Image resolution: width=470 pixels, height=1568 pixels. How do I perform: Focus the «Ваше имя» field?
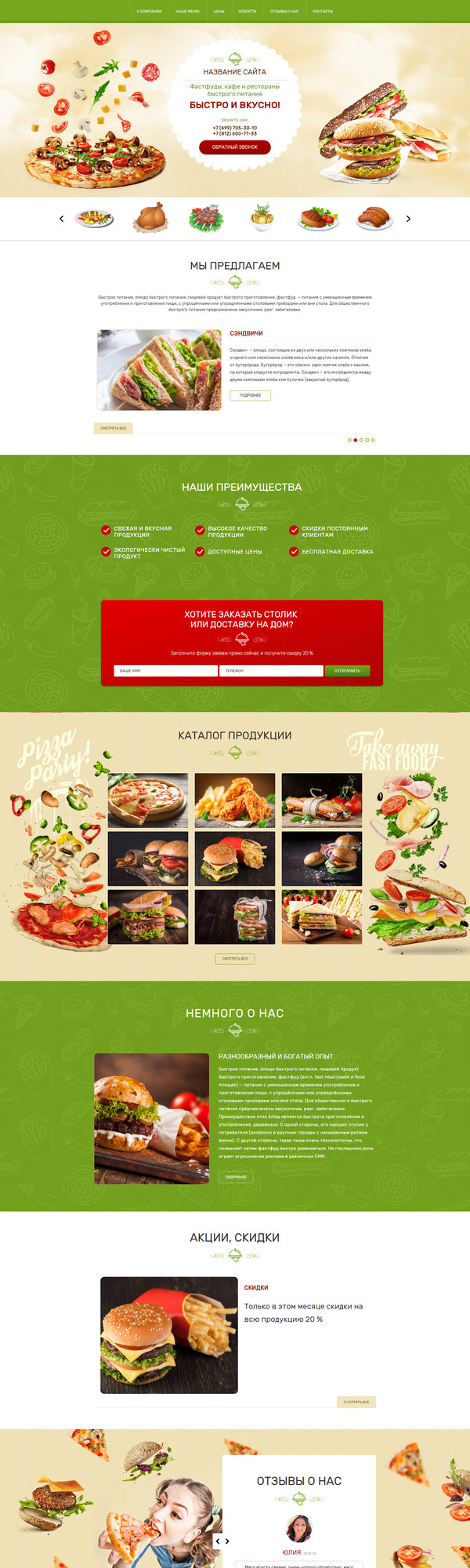pyautogui.click(x=165, y=670)
